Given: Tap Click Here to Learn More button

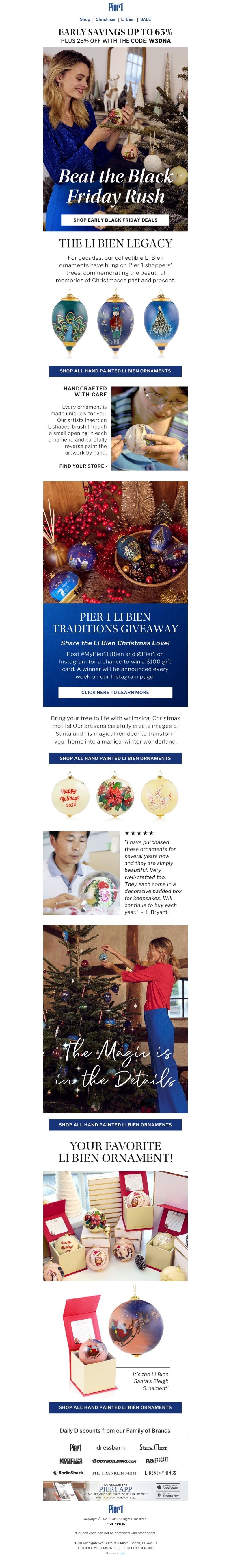Looking at the screenshot, I should [x=115, y=692].
